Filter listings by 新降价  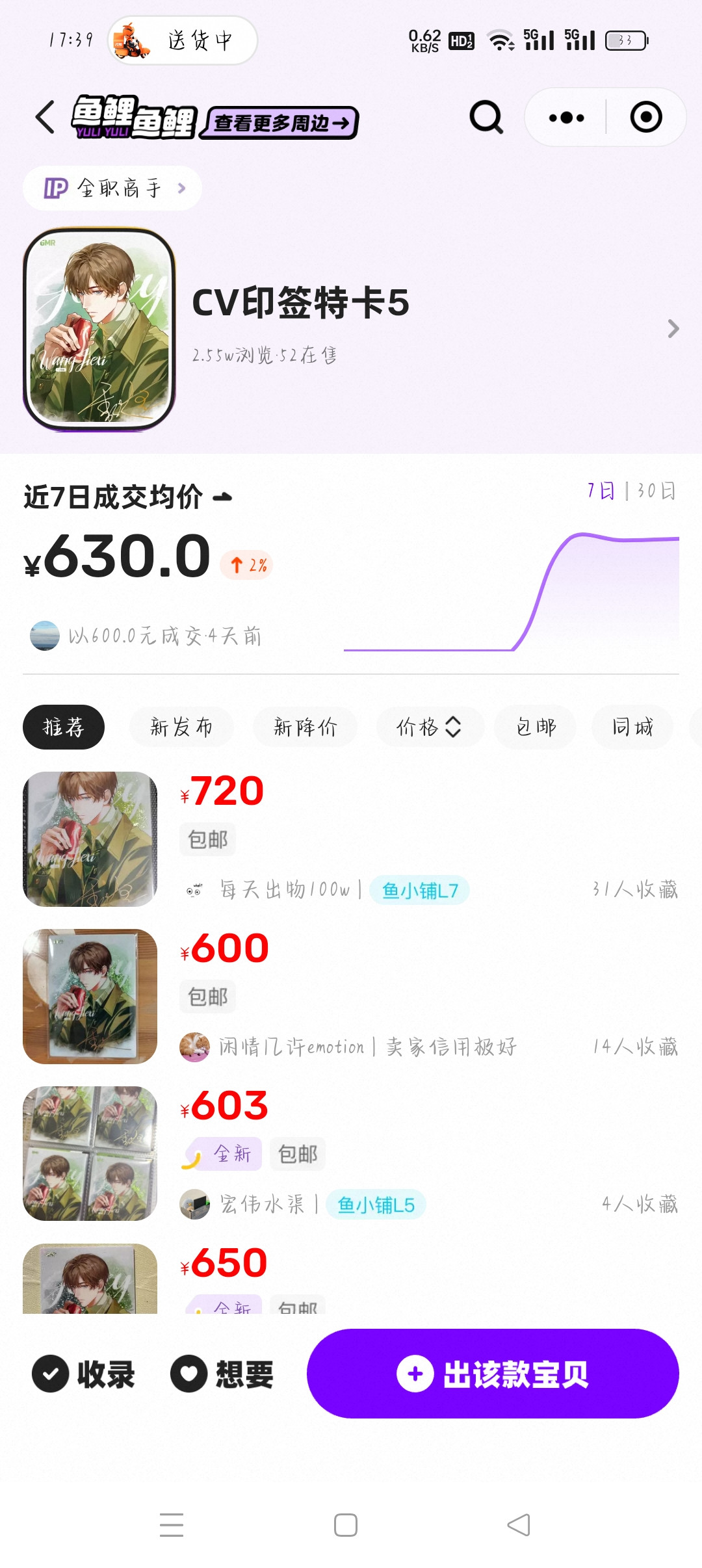click(x=305, y=727)
